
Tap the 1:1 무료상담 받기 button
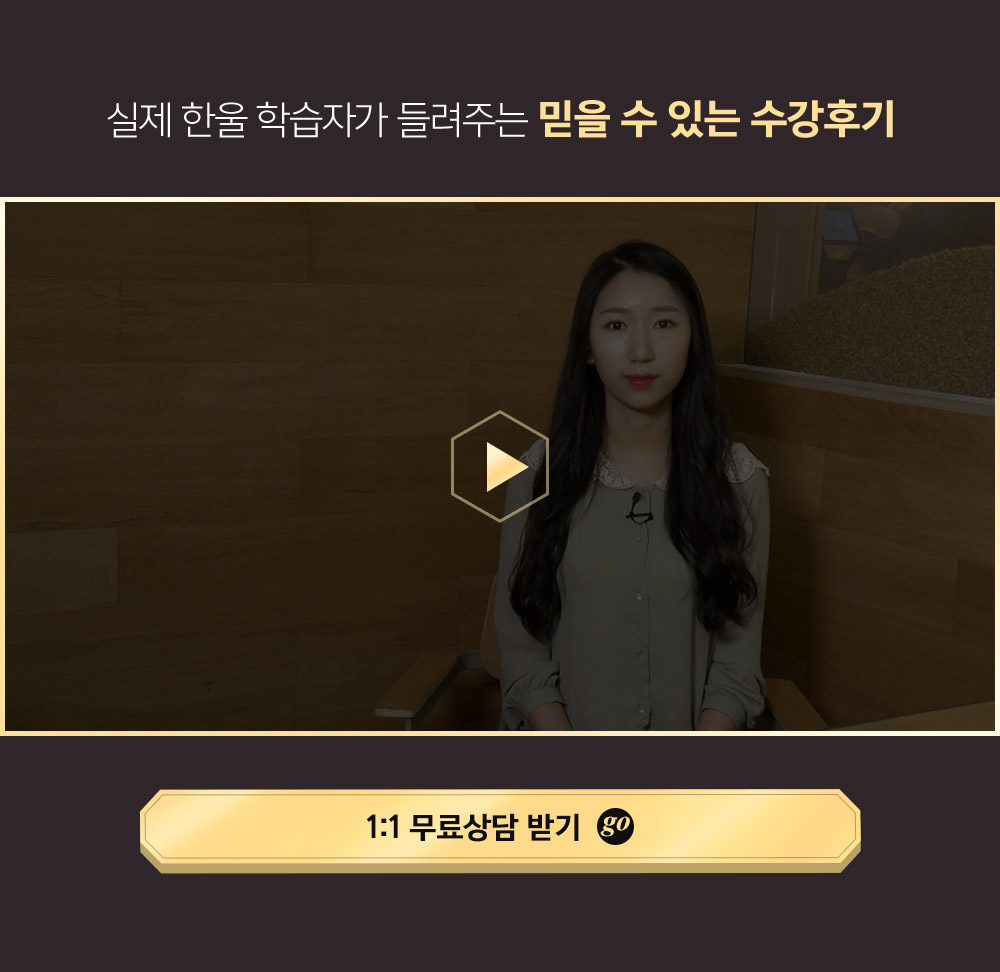point(500,828)
